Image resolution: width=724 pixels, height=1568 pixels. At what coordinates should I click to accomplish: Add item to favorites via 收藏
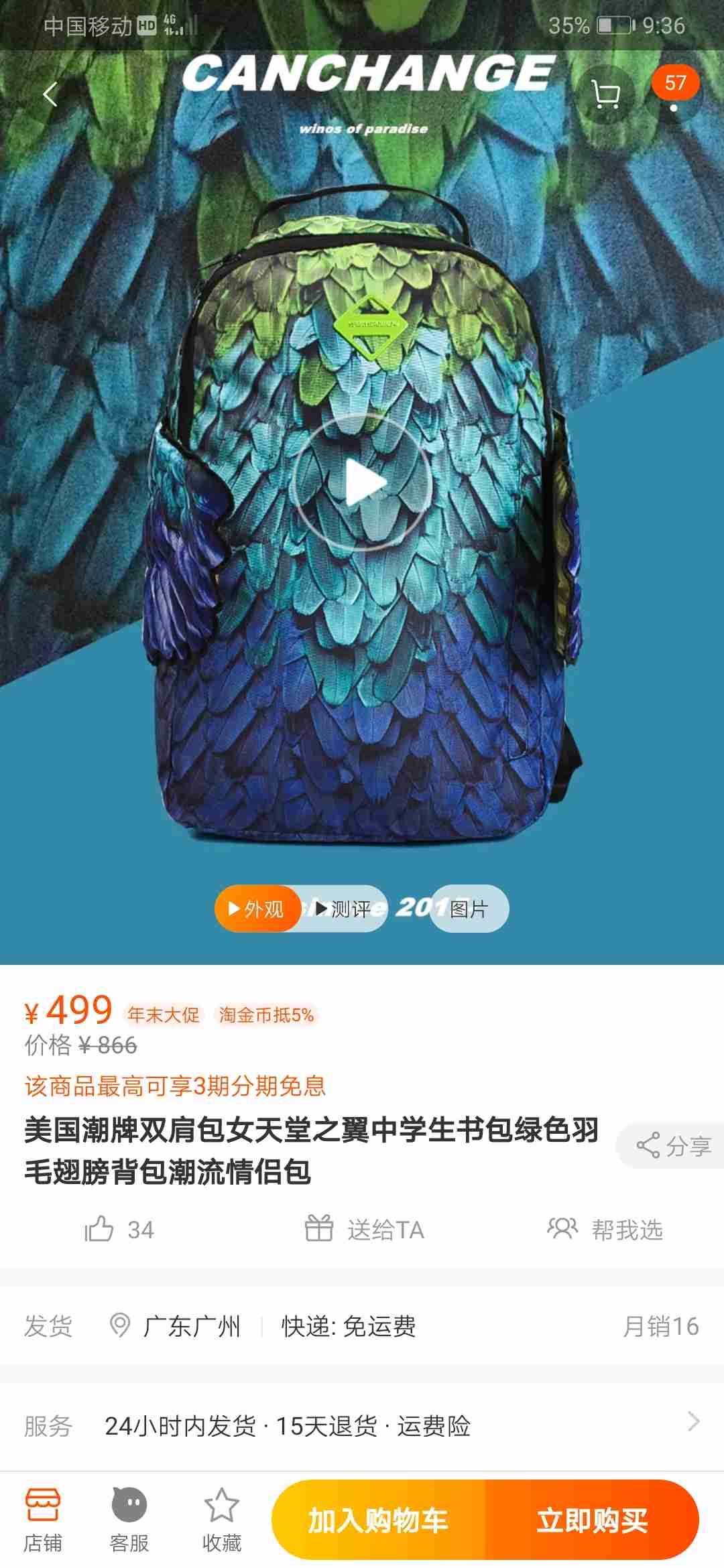tap(221, 1519)
